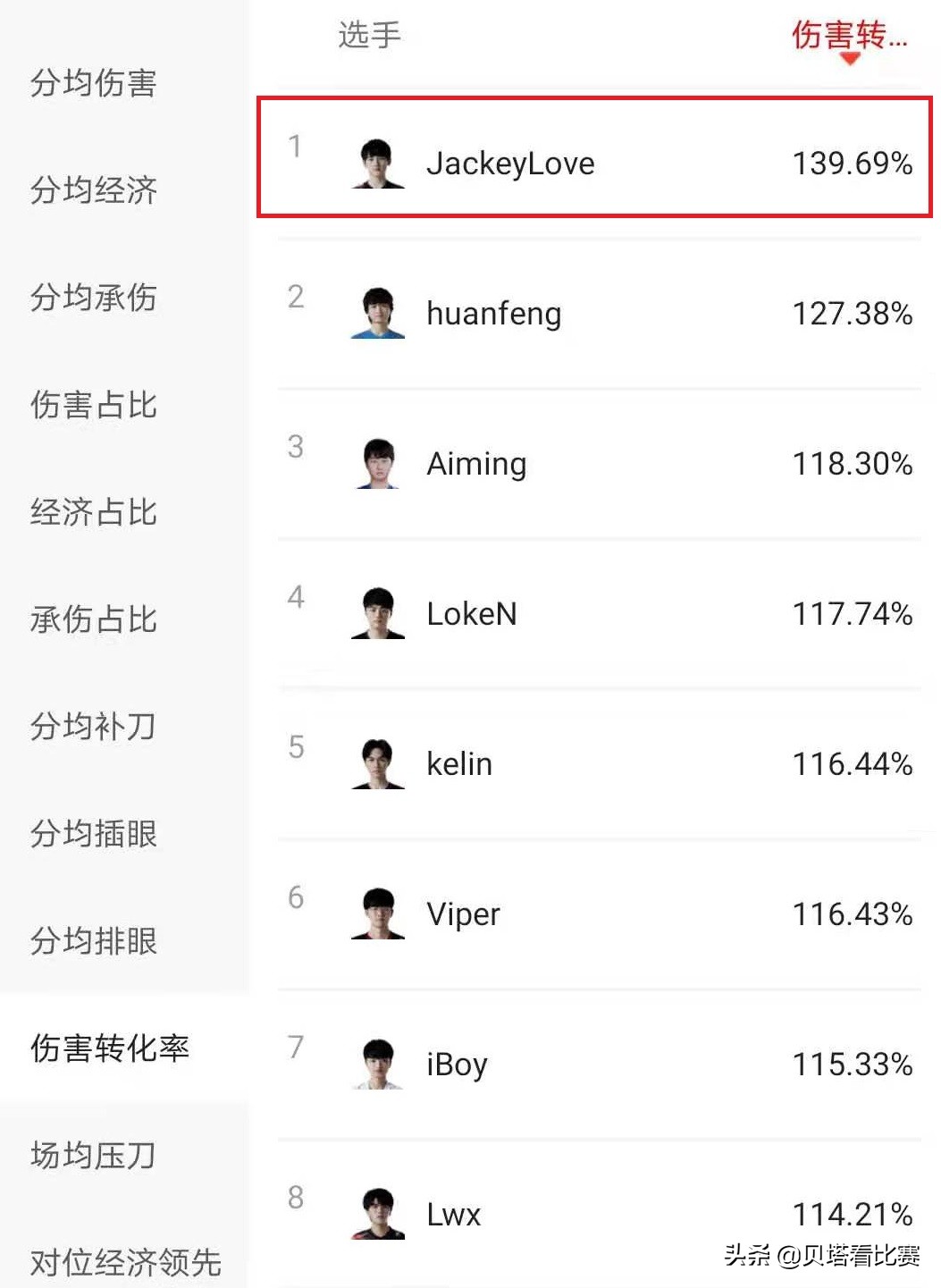
Task: Open the Lwx player row
Action: pyautogui.click(x=594, y=1214)
